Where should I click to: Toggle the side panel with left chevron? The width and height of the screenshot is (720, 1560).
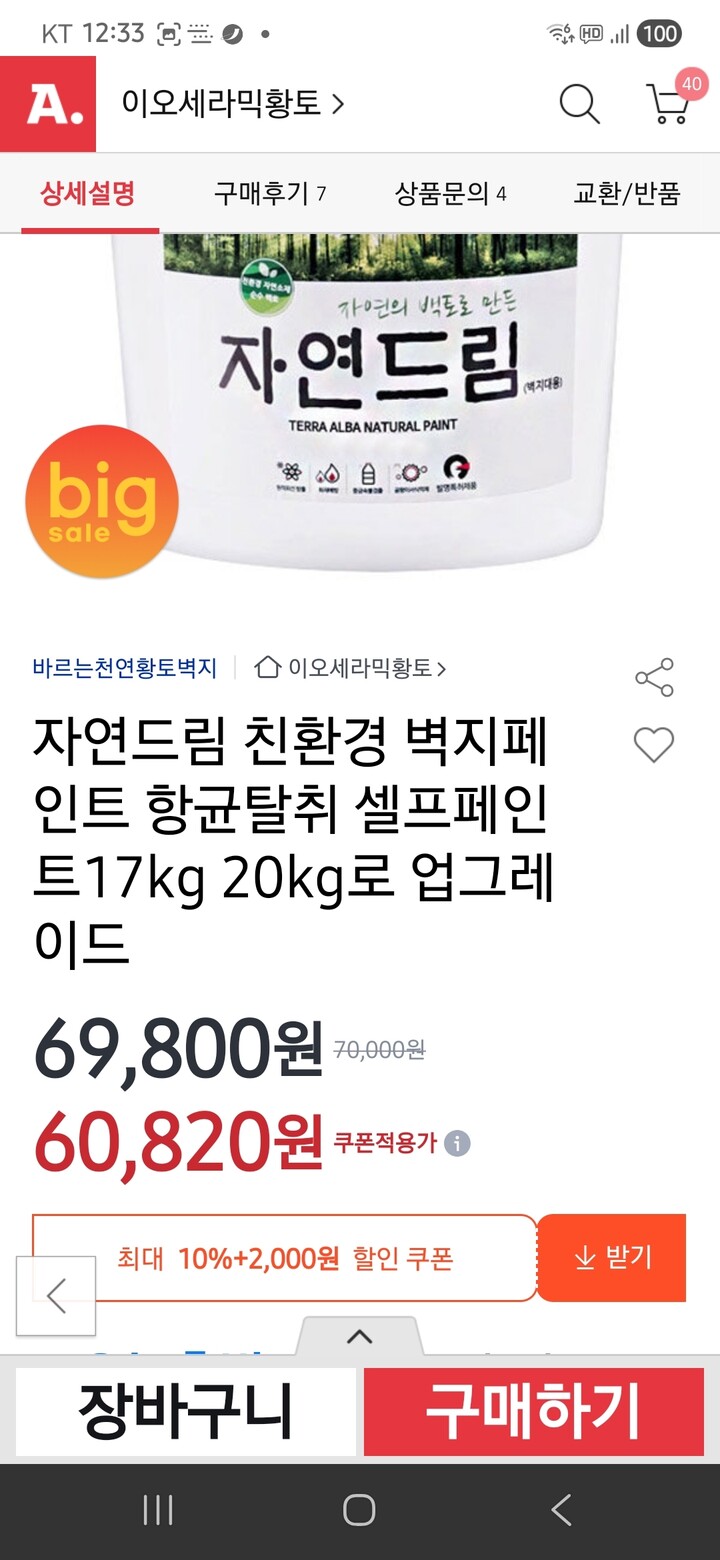click(x=57, y=1295)
